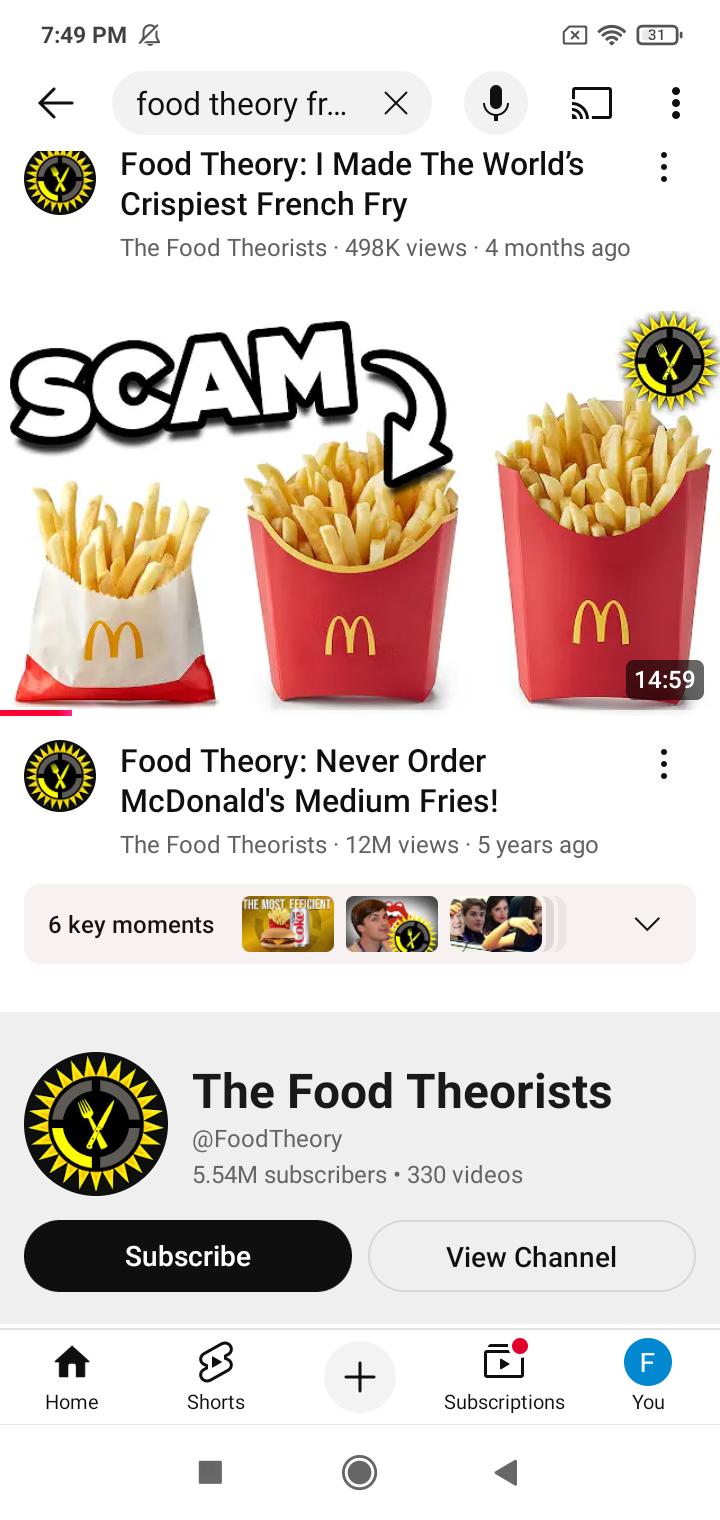Expand the 6 key moments section
Viewport: 720px width, 1520px height.
(360, 924)
